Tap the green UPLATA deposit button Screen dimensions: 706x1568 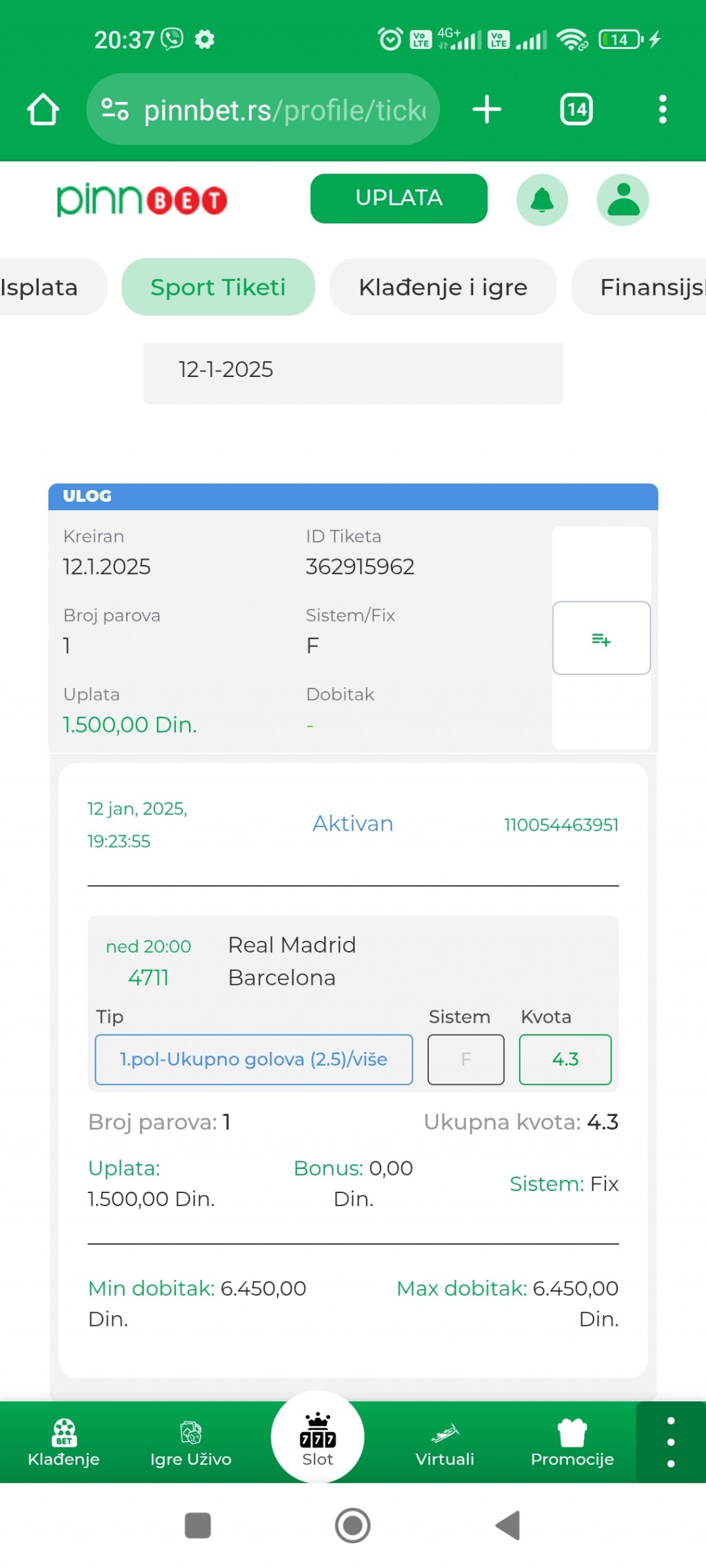[x=399, y=198]
